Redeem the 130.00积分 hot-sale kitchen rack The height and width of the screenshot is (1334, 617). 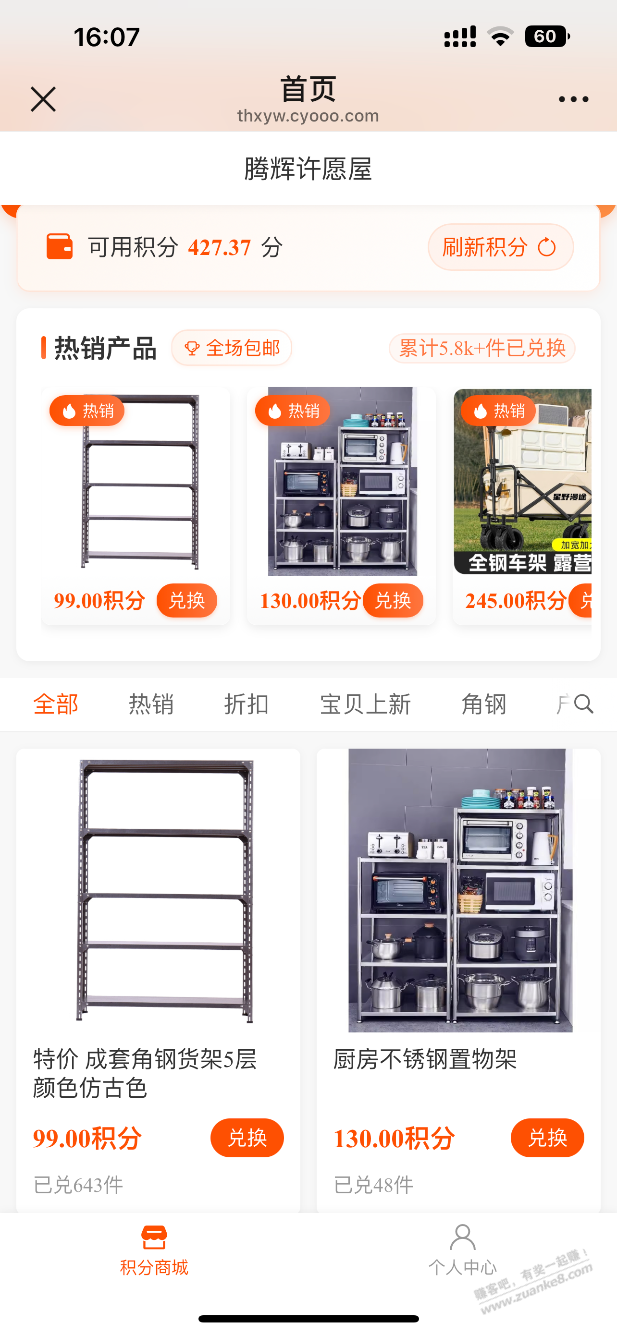[x=393, y=600]
